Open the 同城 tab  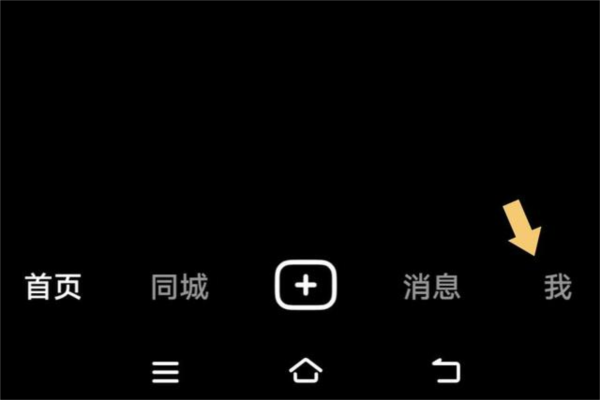(180, 288)
